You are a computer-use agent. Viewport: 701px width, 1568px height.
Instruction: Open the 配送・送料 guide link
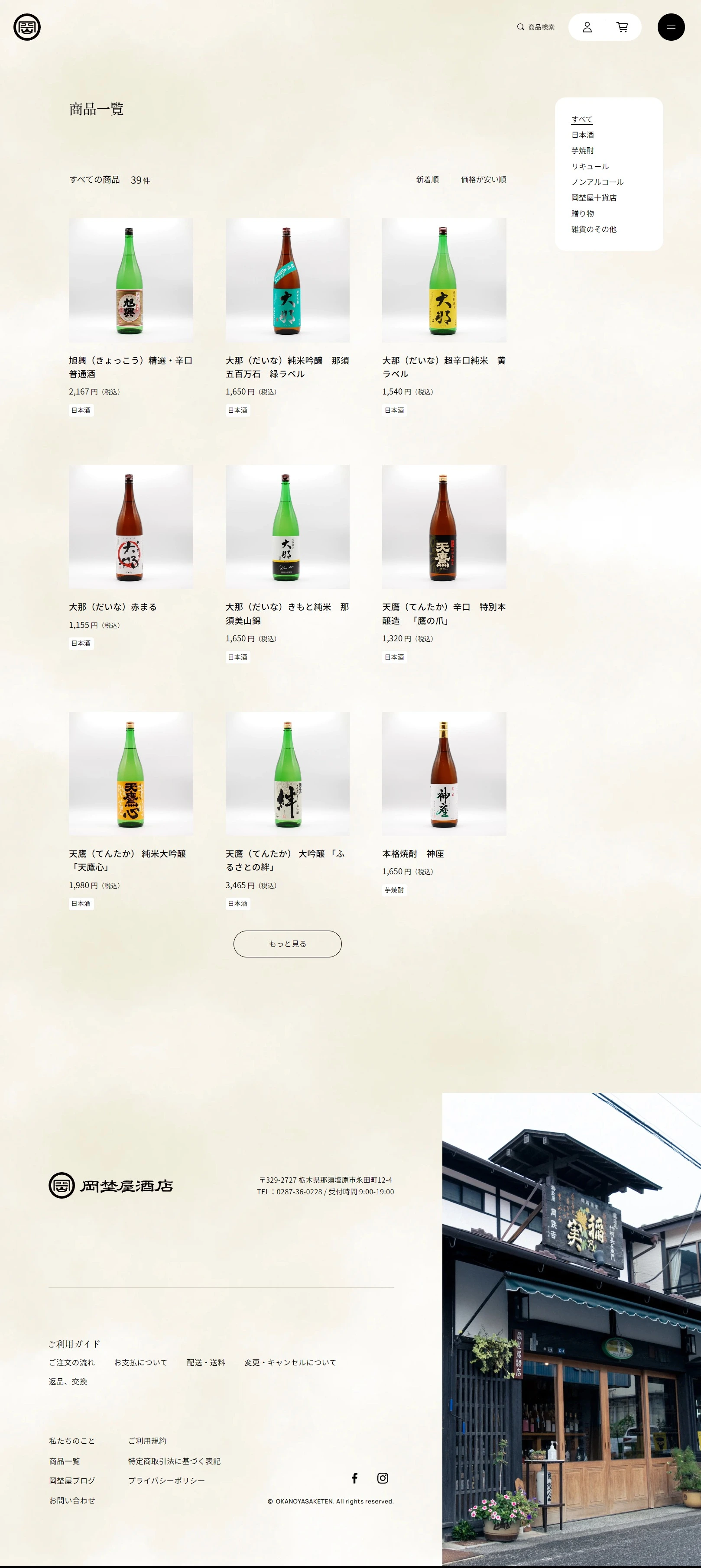pos(206,1362)
